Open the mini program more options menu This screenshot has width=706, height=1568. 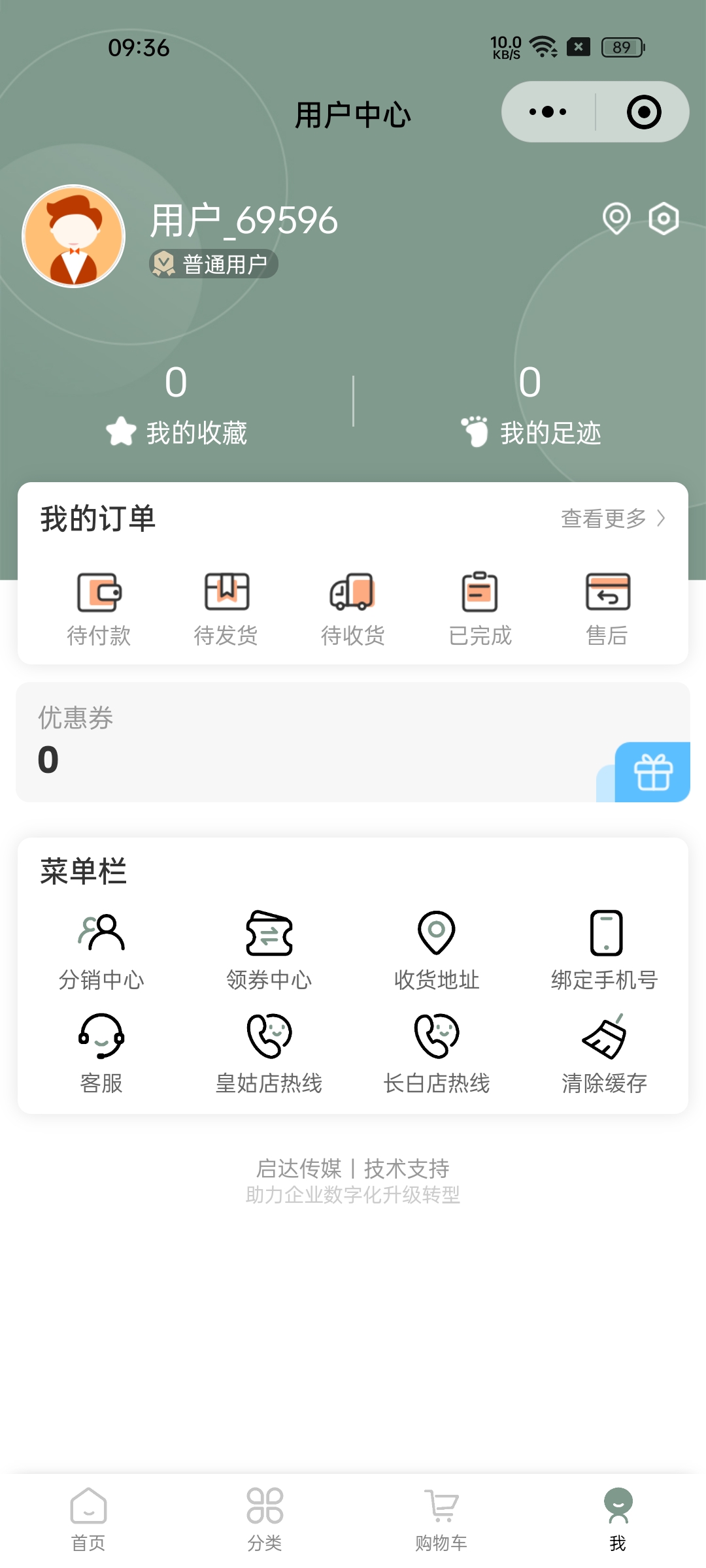pos(548,112)
